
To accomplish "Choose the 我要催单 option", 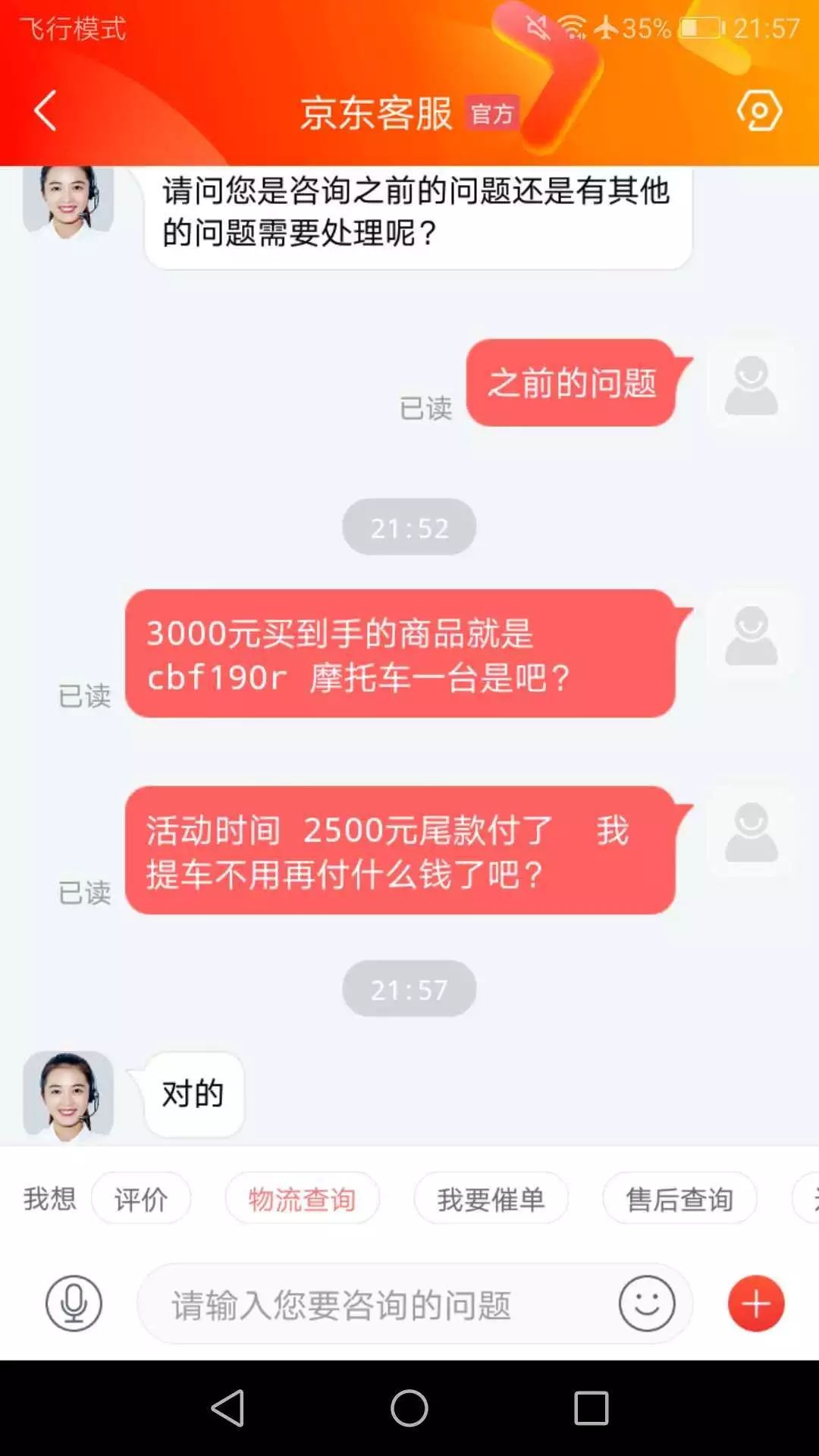I will [x=491, y=1197].
